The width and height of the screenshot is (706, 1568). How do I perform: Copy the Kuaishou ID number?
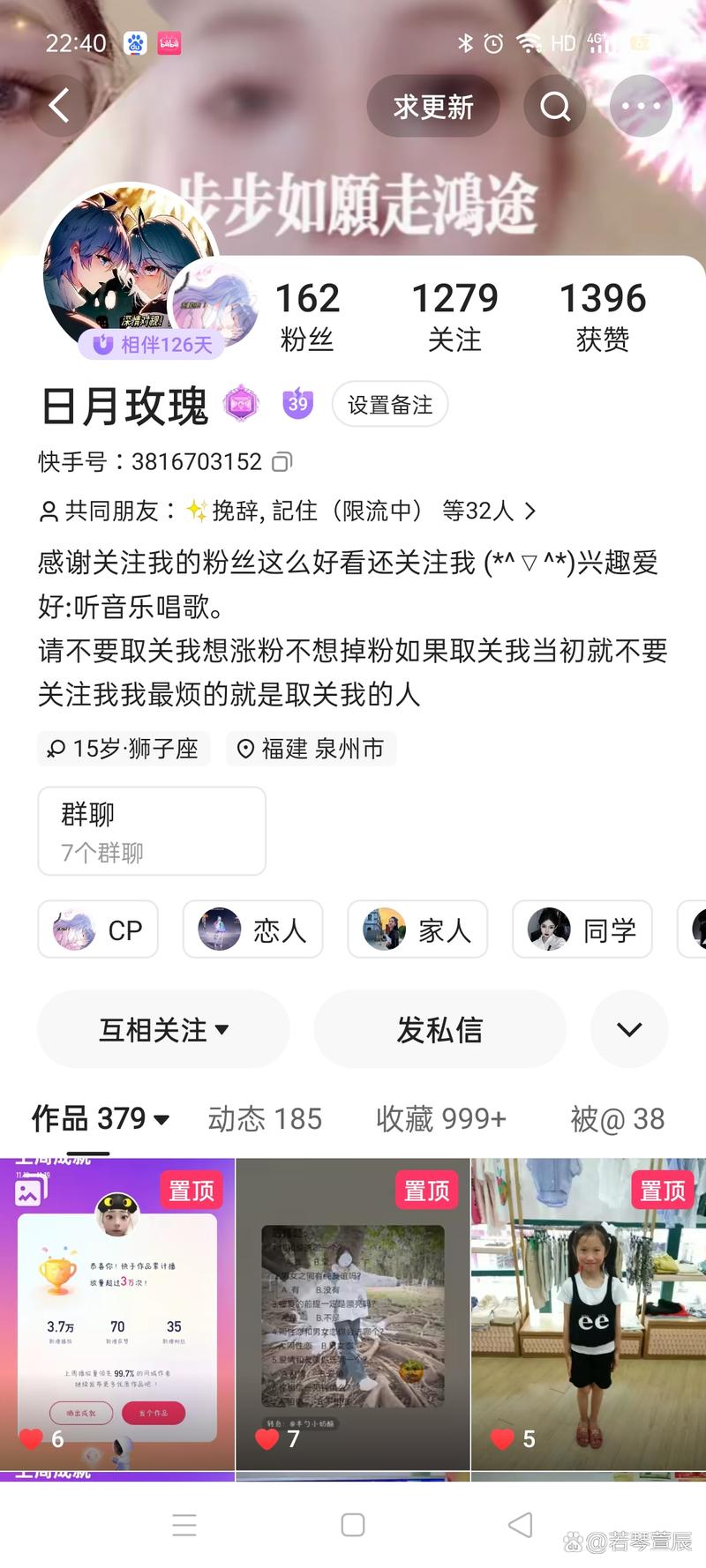[x=282, y=461]
